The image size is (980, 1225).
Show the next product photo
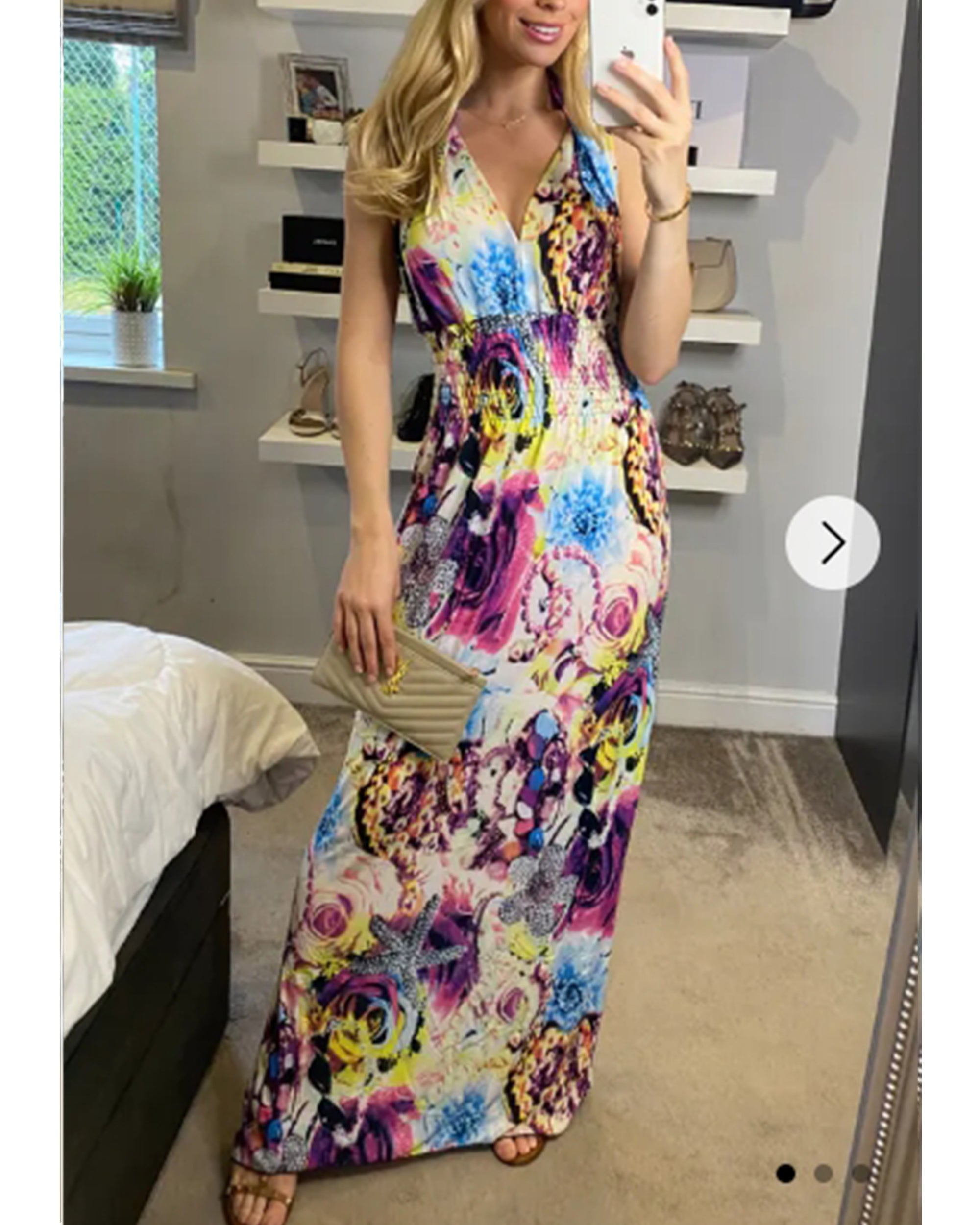click(x=832, y=542)
